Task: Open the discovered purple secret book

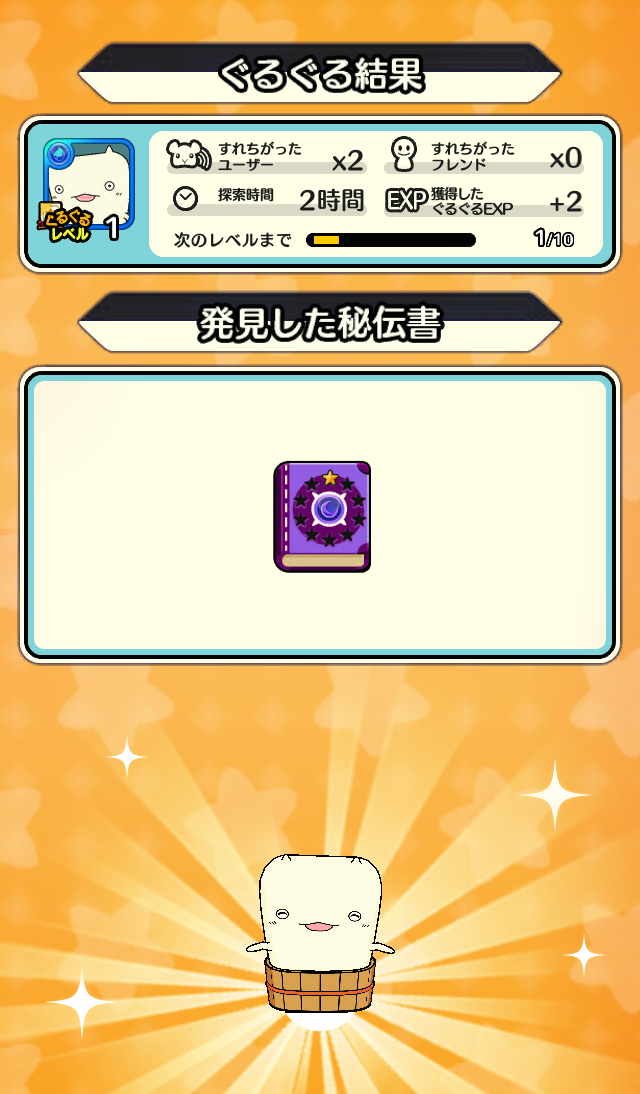Action: pyautogui.click(x=322, y=516)
